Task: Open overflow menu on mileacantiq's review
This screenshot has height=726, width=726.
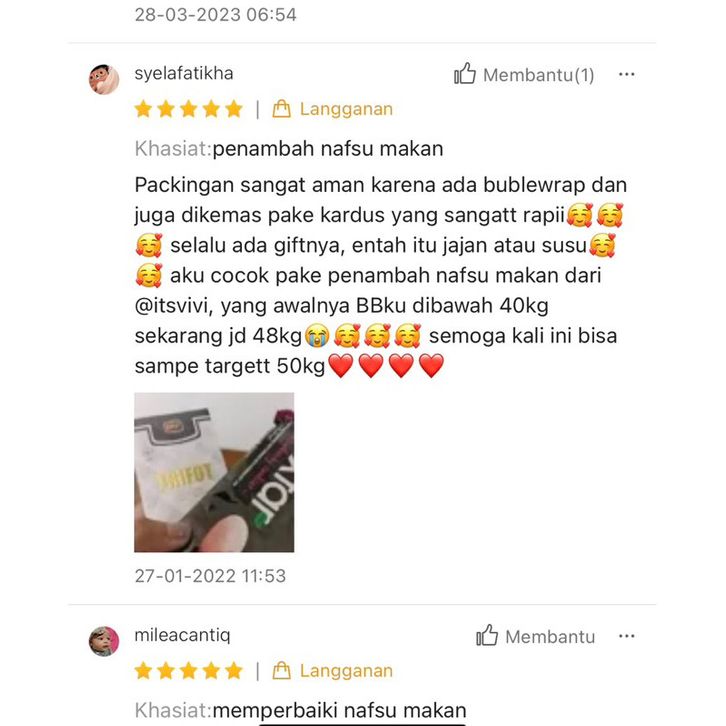Action: click(x=627, y=637)
